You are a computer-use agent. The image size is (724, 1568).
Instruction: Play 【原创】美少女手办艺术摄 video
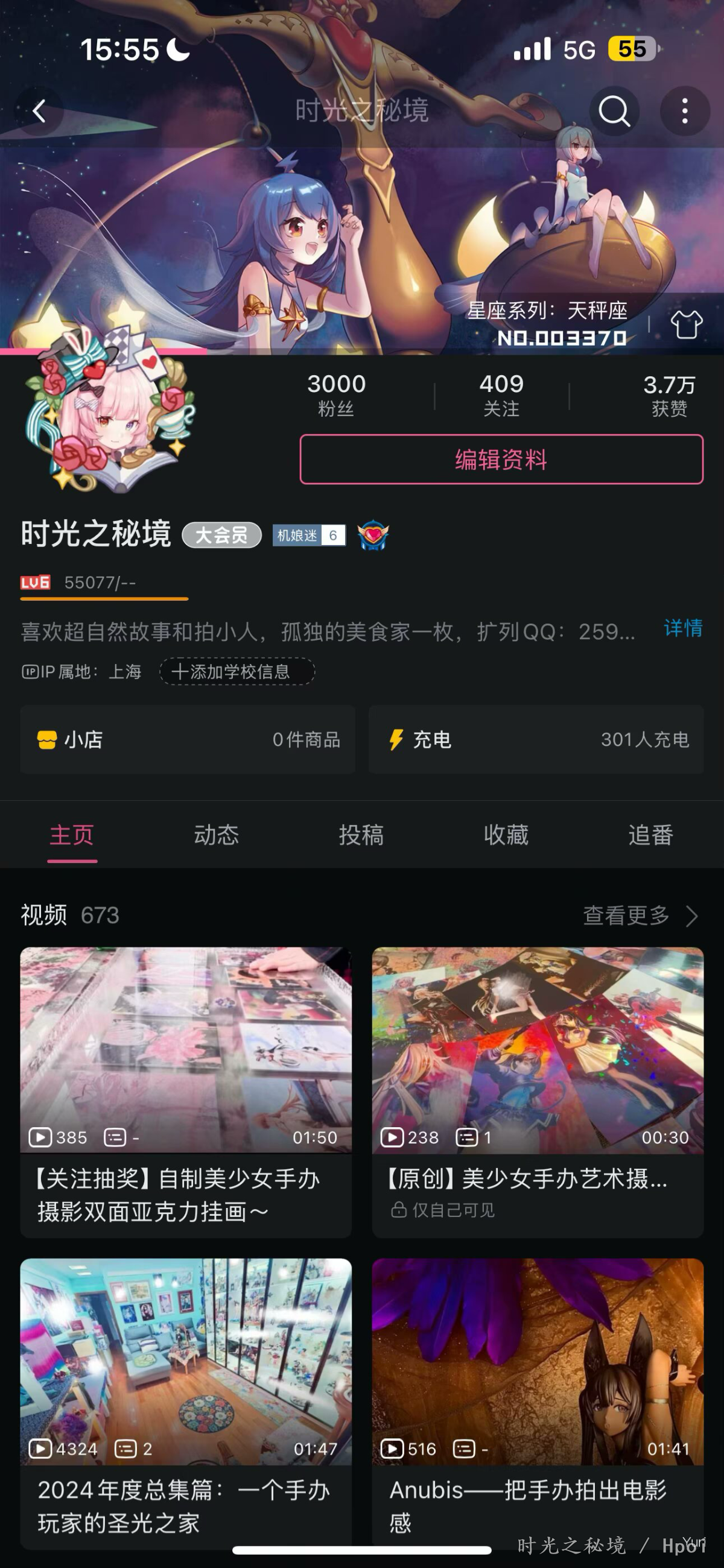tap(538, 1092)
